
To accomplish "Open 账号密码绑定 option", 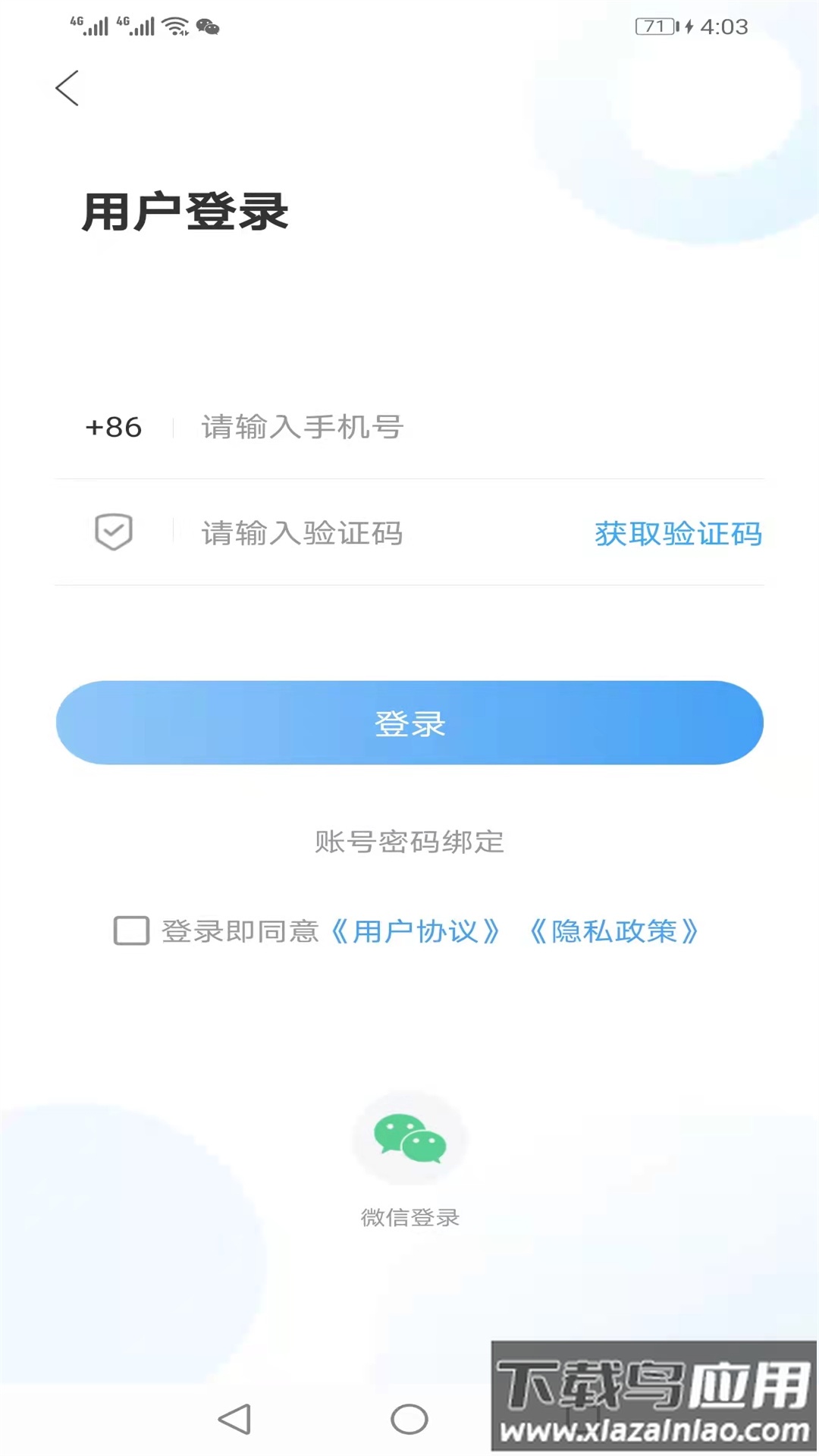I will click(409, 842).
